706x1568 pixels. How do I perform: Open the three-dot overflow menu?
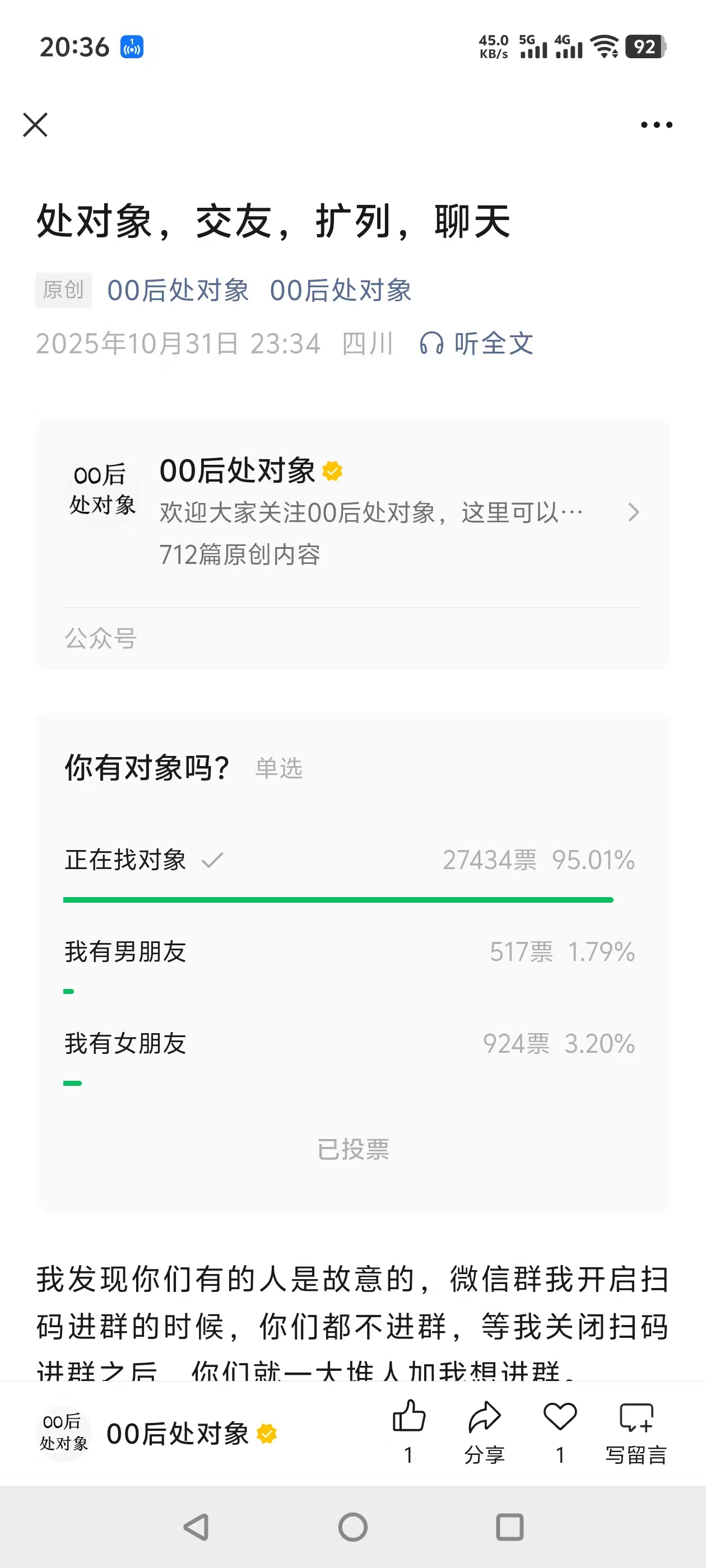click(x=654, y=125)
